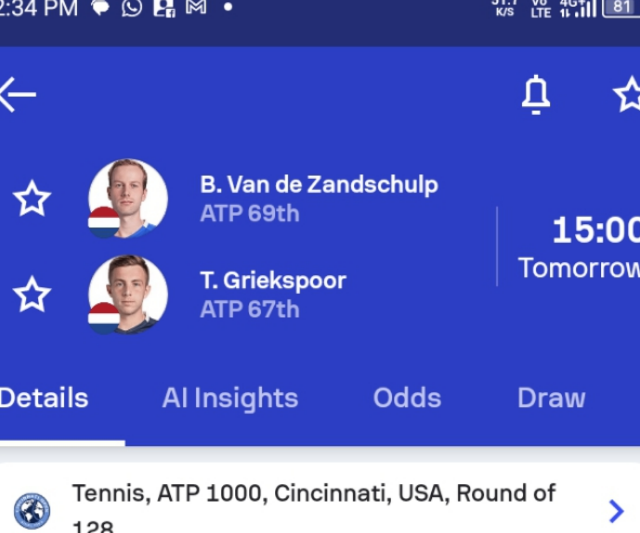Select the Details tab
Screen dimensions: 640x533
44,398
